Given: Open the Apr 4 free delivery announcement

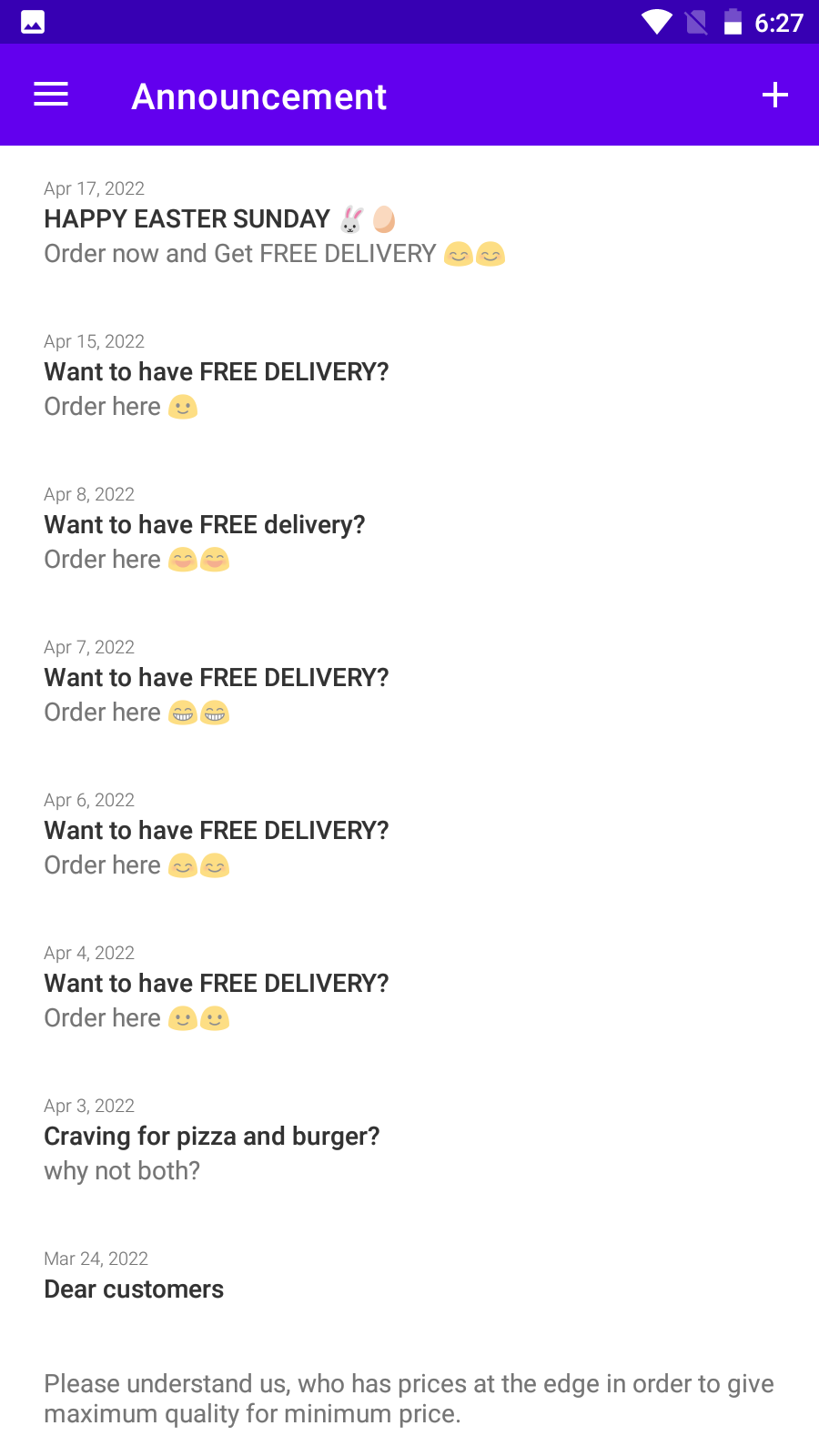Looking at the screenshot, I should click(217, 985).
